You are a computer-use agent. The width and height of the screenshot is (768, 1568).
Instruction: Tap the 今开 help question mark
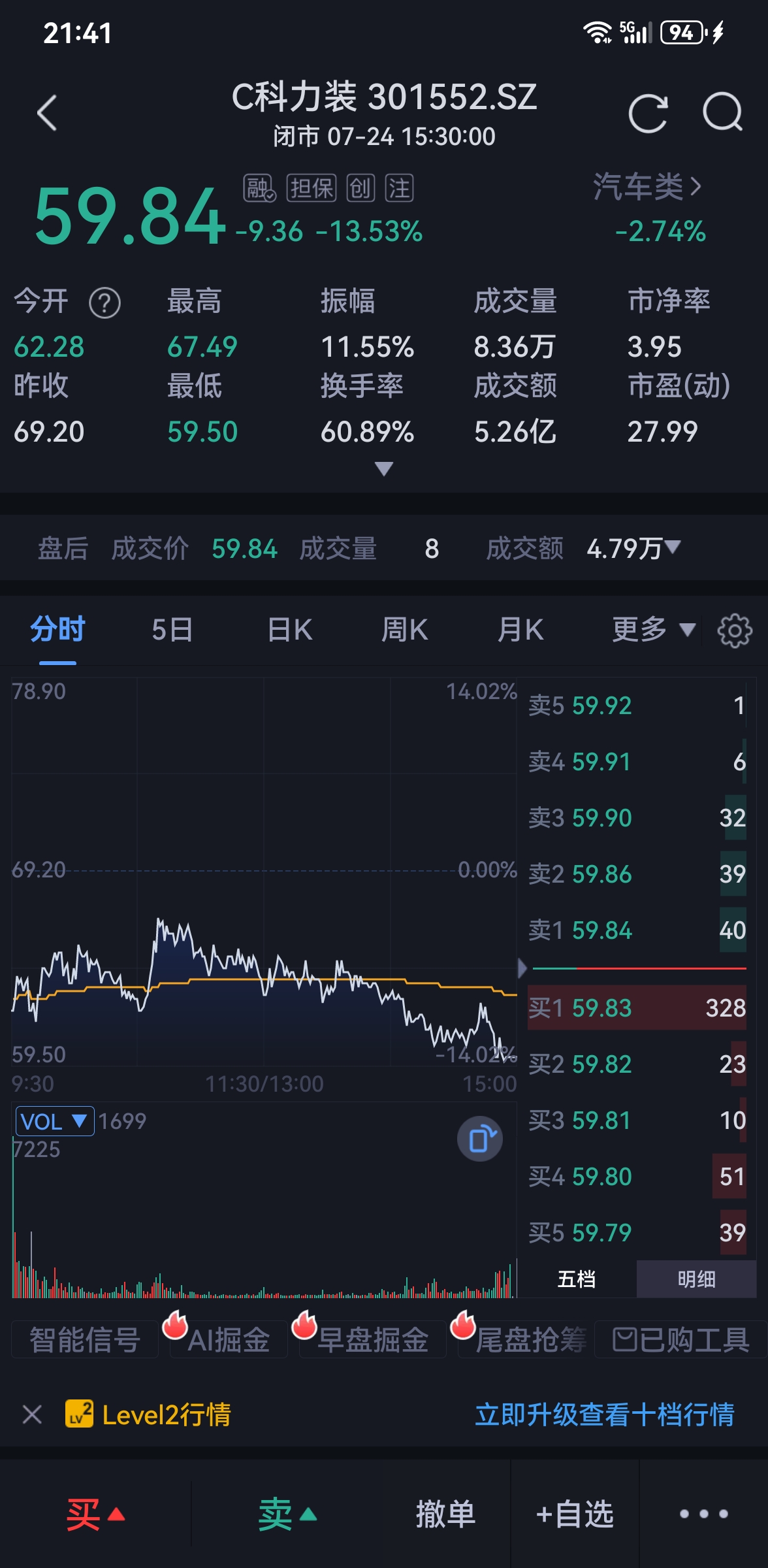tap(104, 303)
